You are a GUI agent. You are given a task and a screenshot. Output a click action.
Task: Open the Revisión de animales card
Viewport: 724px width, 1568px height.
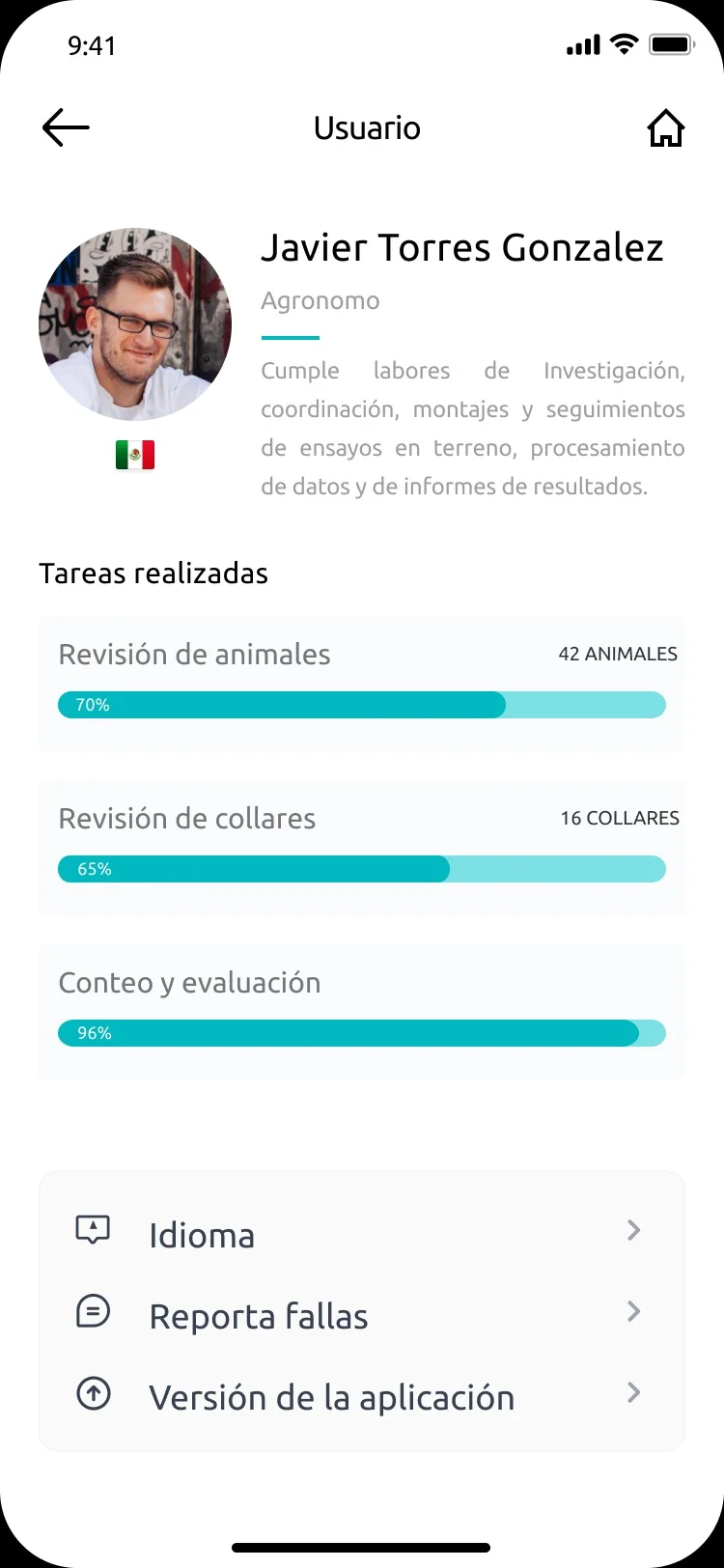(362, 684)
